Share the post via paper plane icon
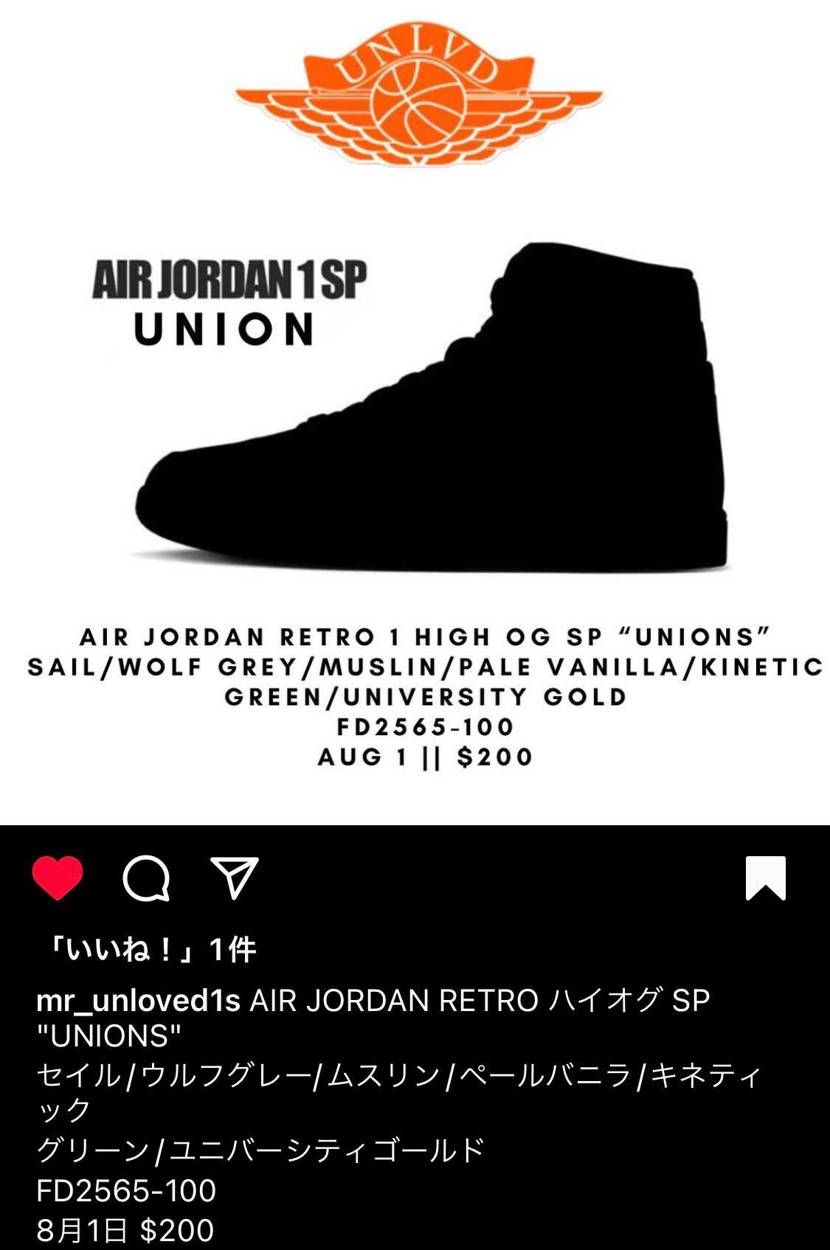Viewport: 830px width, 1250px height. coord(235,878)
